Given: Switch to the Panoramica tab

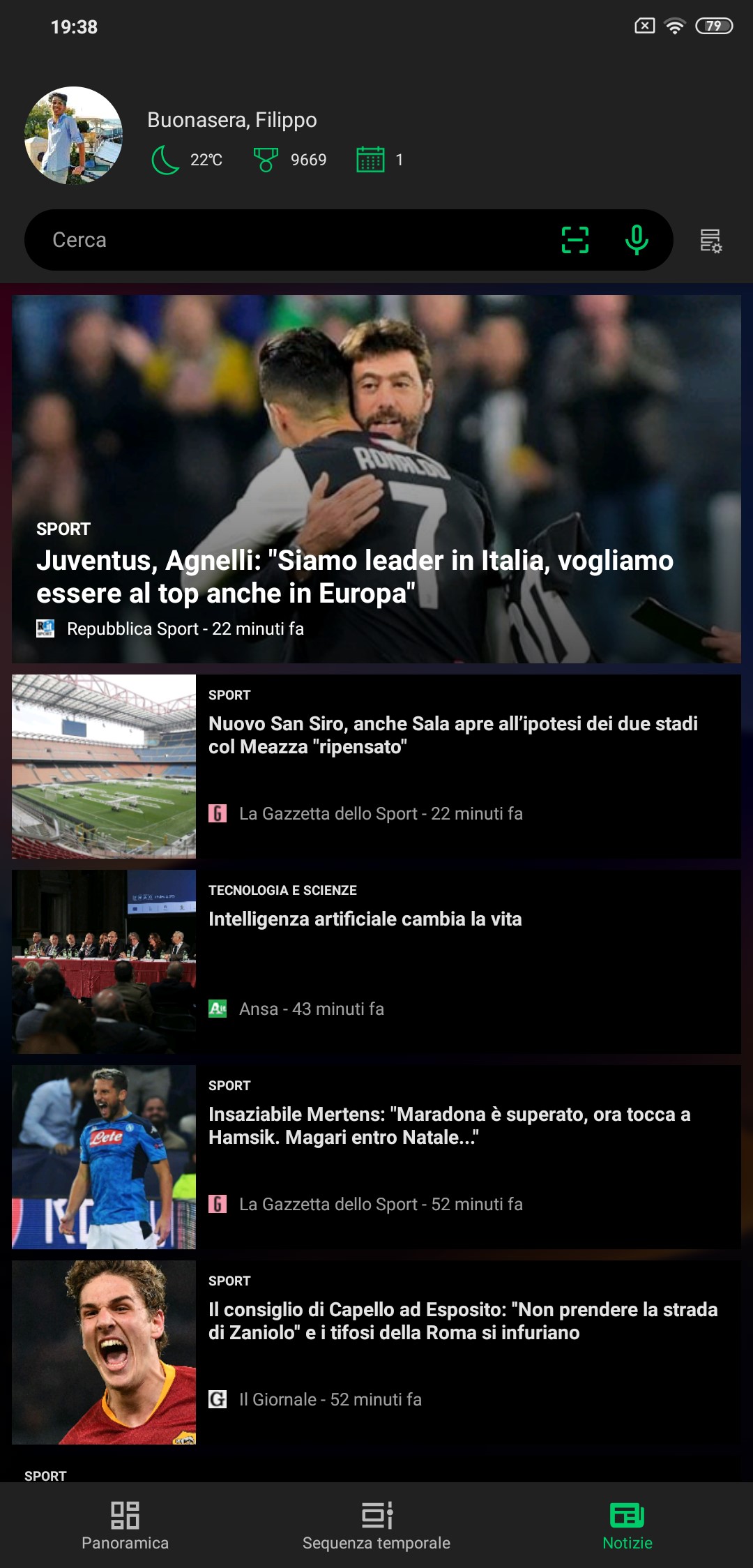Looking at the screenshot, I should coord(125,1525).
